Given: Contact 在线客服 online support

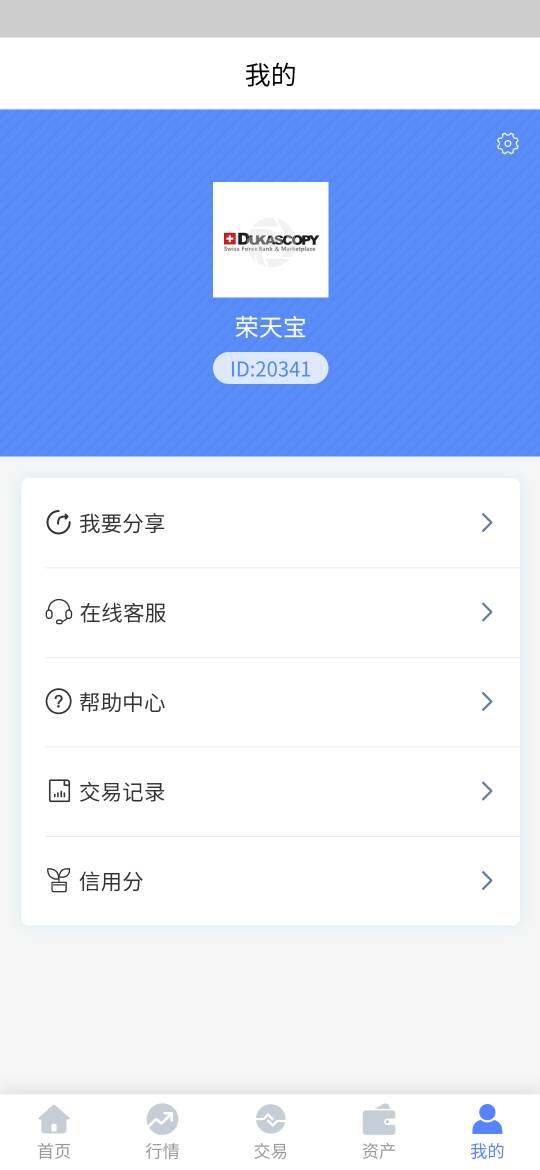Looking at the screenshot, I should [270, 613].
